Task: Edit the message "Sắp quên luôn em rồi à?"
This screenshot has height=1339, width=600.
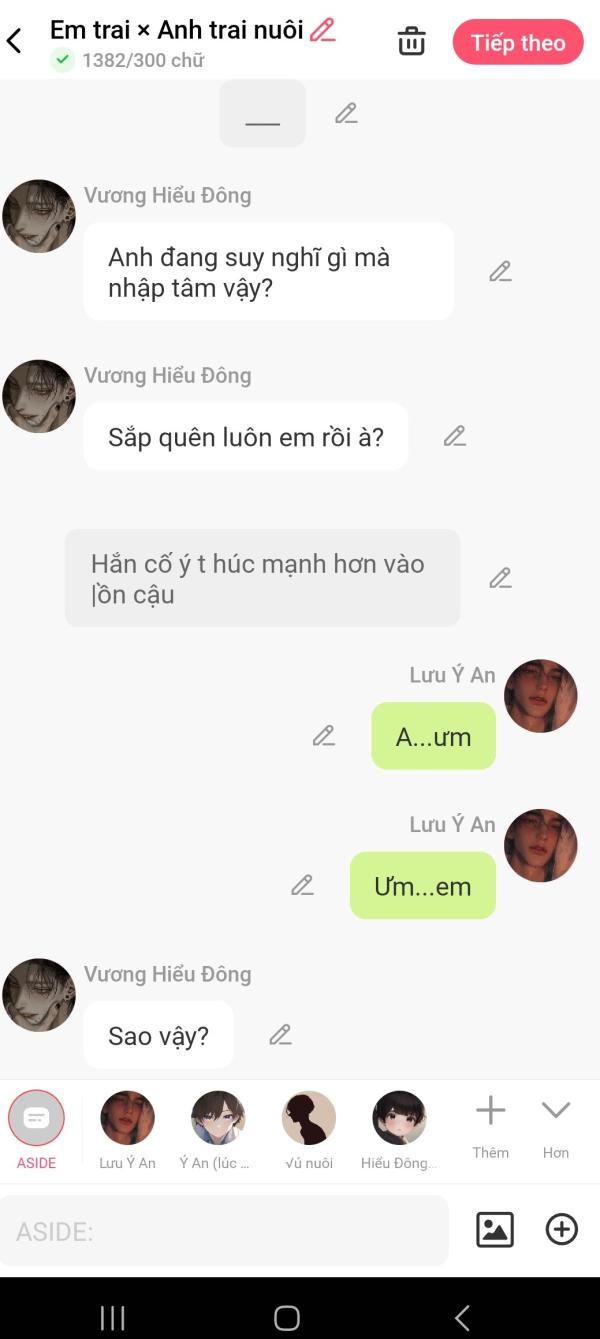Action: 454,436
